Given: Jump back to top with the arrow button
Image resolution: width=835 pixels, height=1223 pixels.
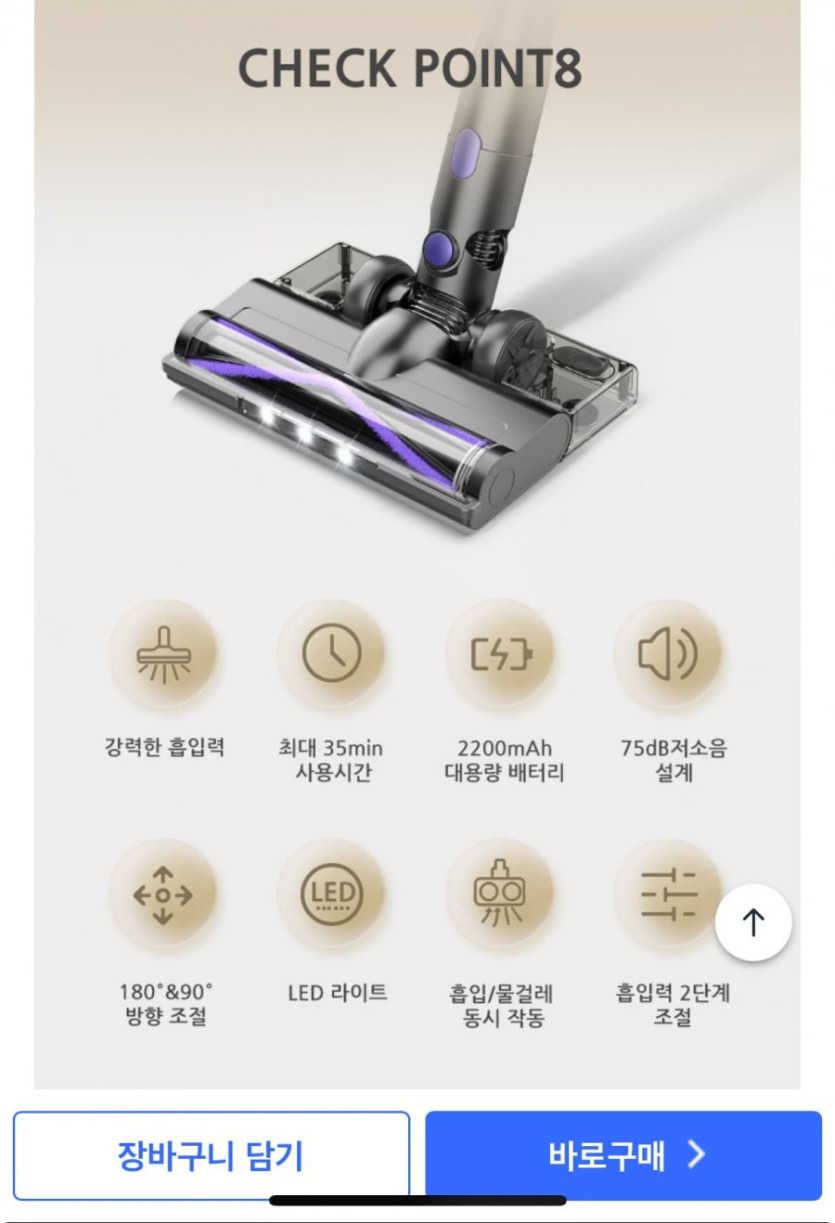Looking at the screenshot, I should [x=753, y=922].
